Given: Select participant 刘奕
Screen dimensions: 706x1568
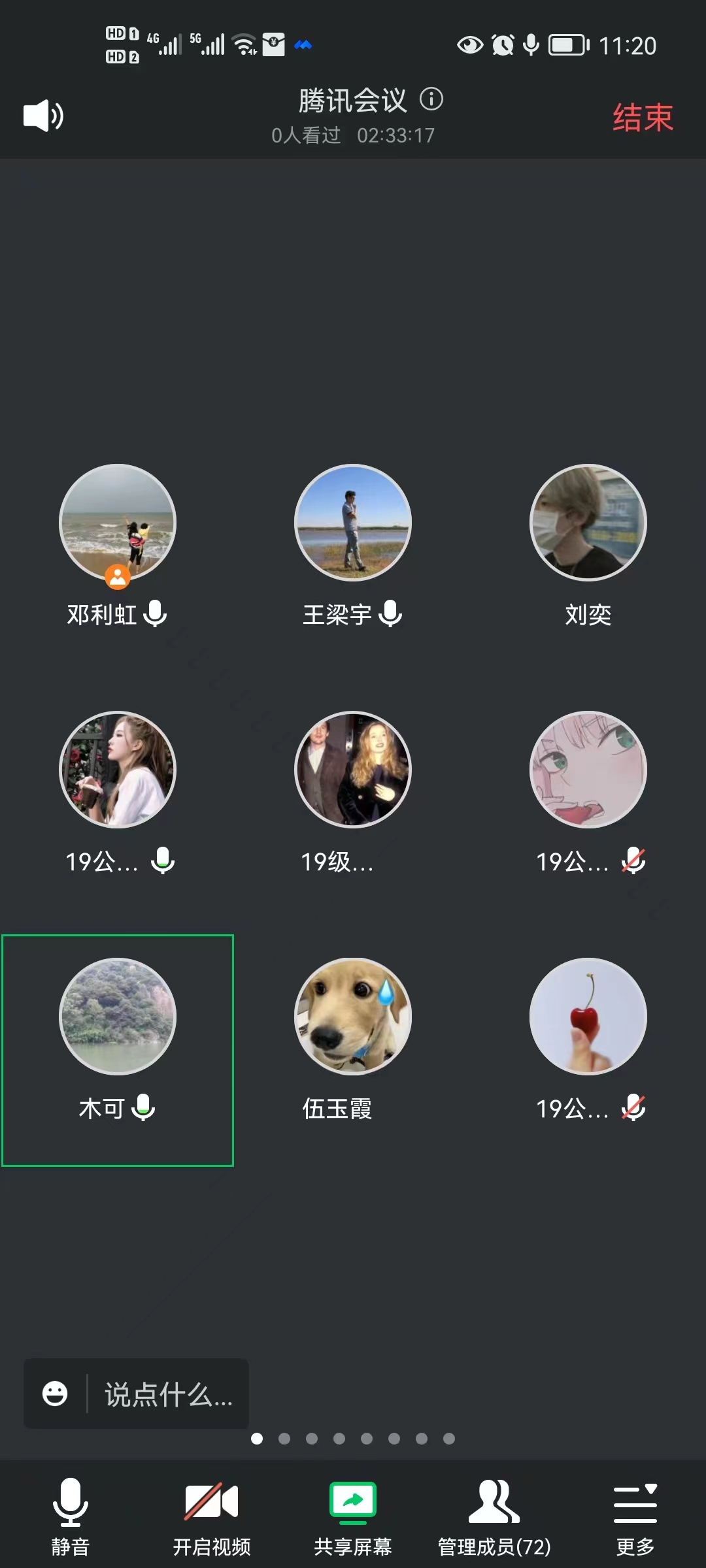Looking at the screenshot, I should coord(588,523).
